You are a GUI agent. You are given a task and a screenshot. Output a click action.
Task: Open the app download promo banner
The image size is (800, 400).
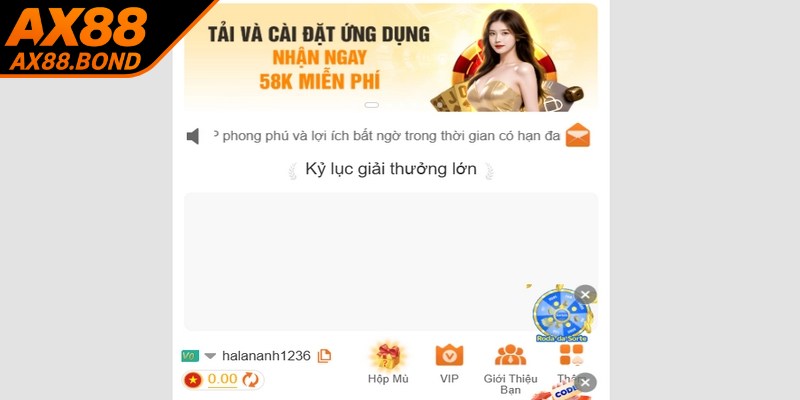click(390, 55)
